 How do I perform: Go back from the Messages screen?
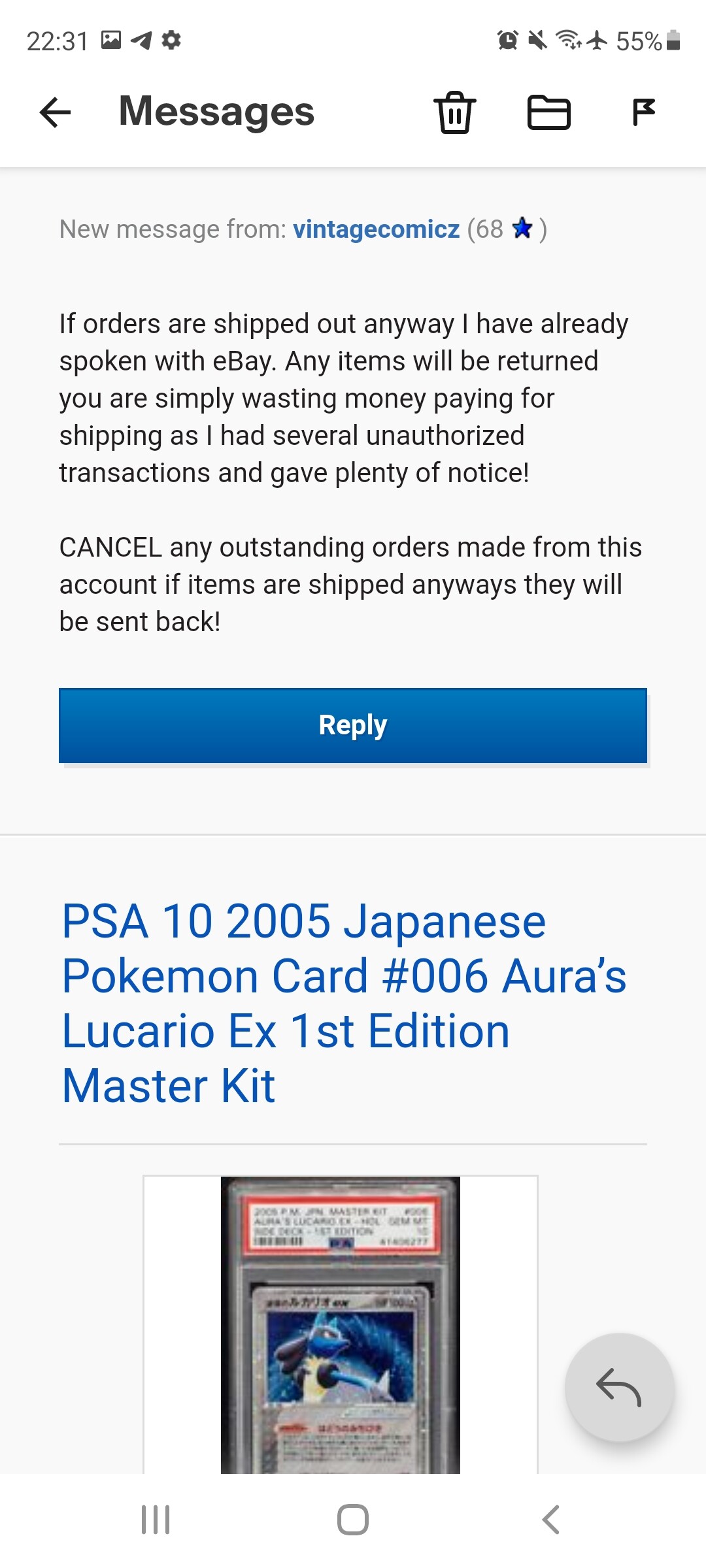point(55,112)
